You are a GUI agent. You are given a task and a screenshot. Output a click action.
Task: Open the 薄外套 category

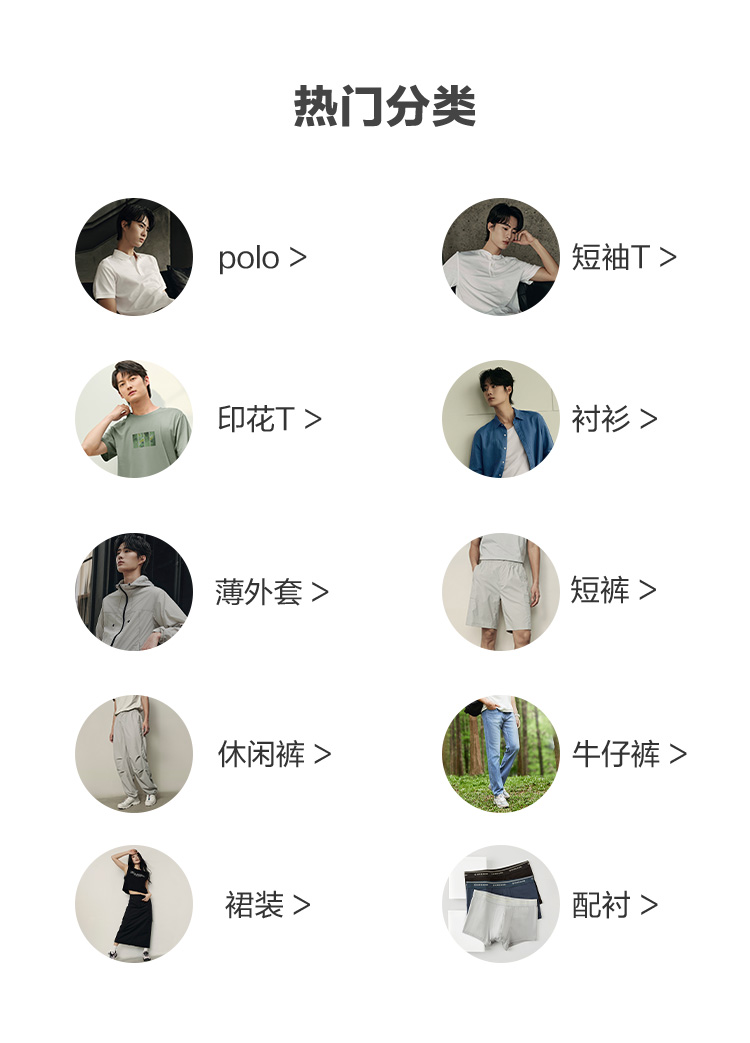coord(271,592)
